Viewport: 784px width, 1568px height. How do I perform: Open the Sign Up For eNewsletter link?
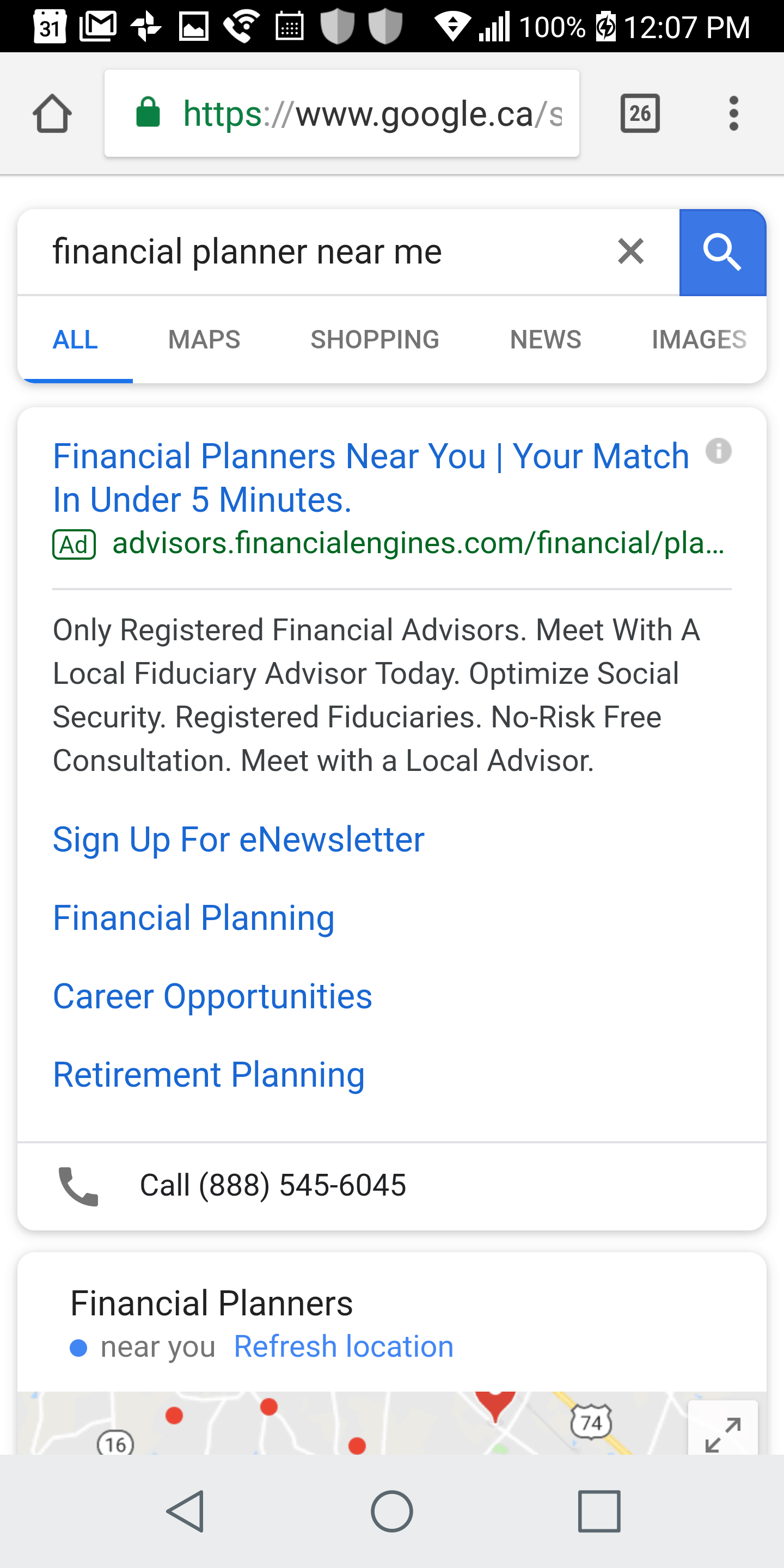pos(238,839)
